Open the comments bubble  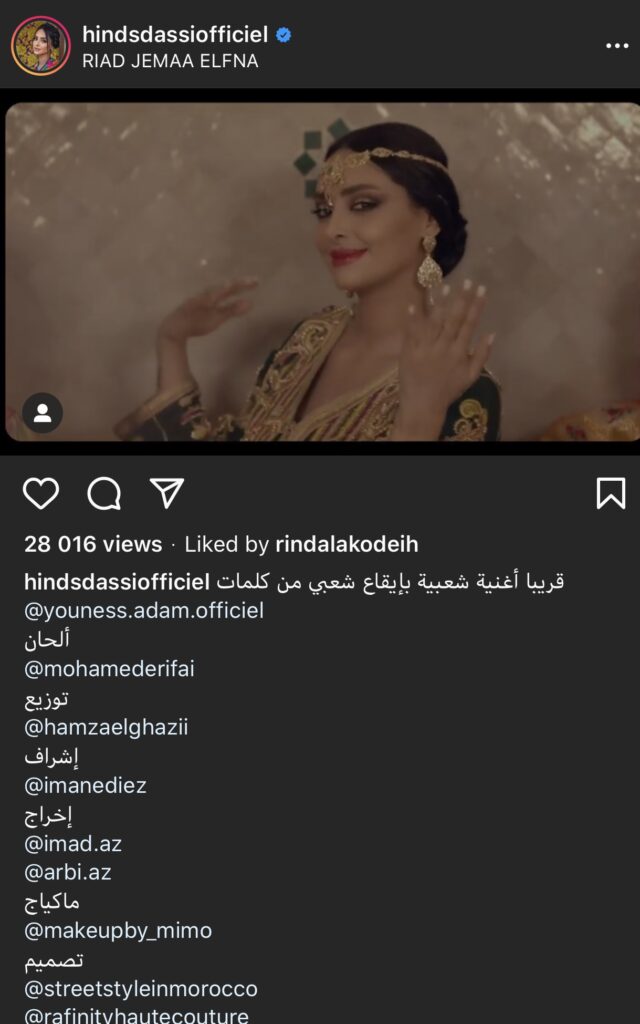(x=104, y=493)
